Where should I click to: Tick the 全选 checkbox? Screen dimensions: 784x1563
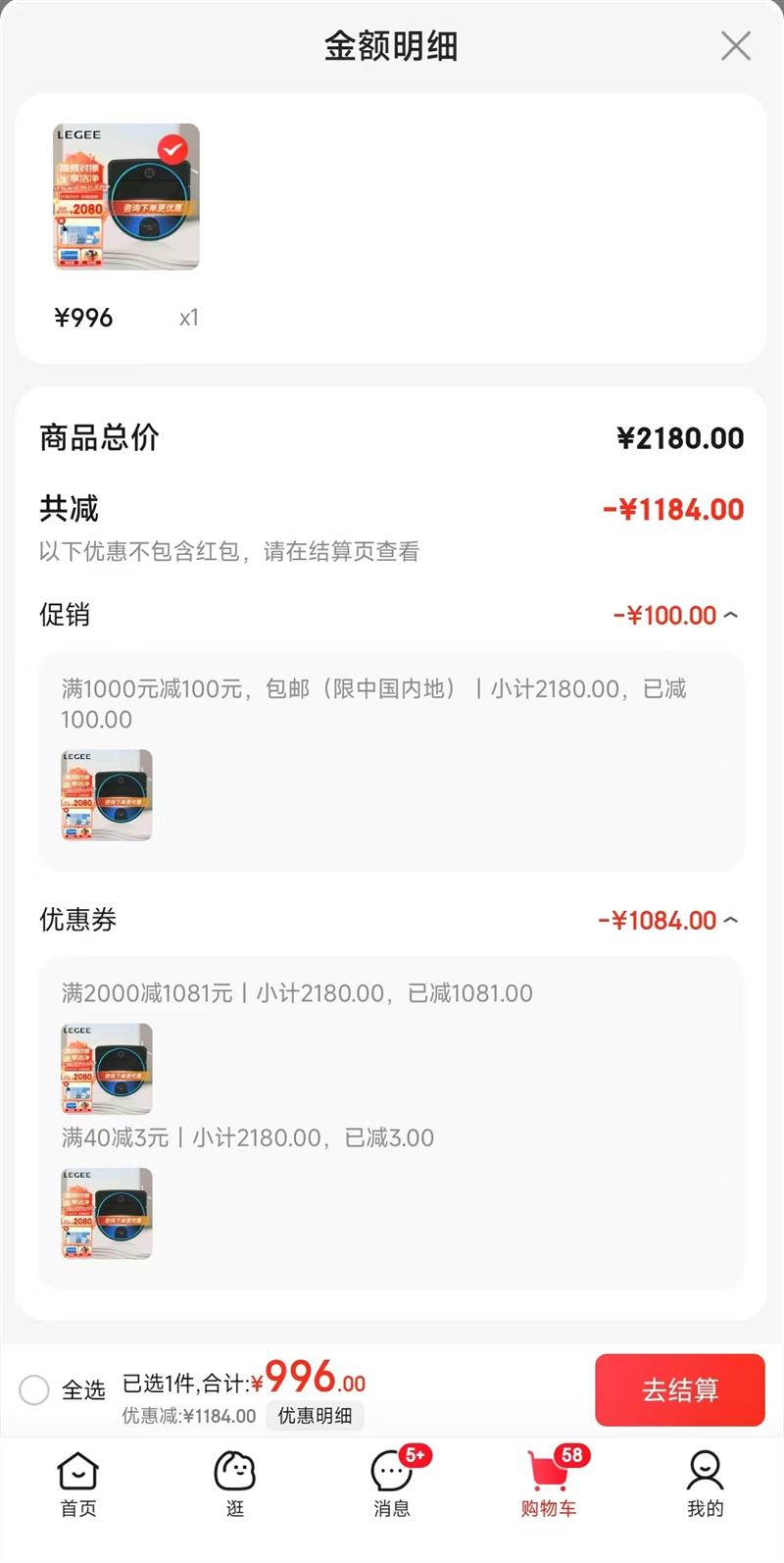click(34, 1389)
